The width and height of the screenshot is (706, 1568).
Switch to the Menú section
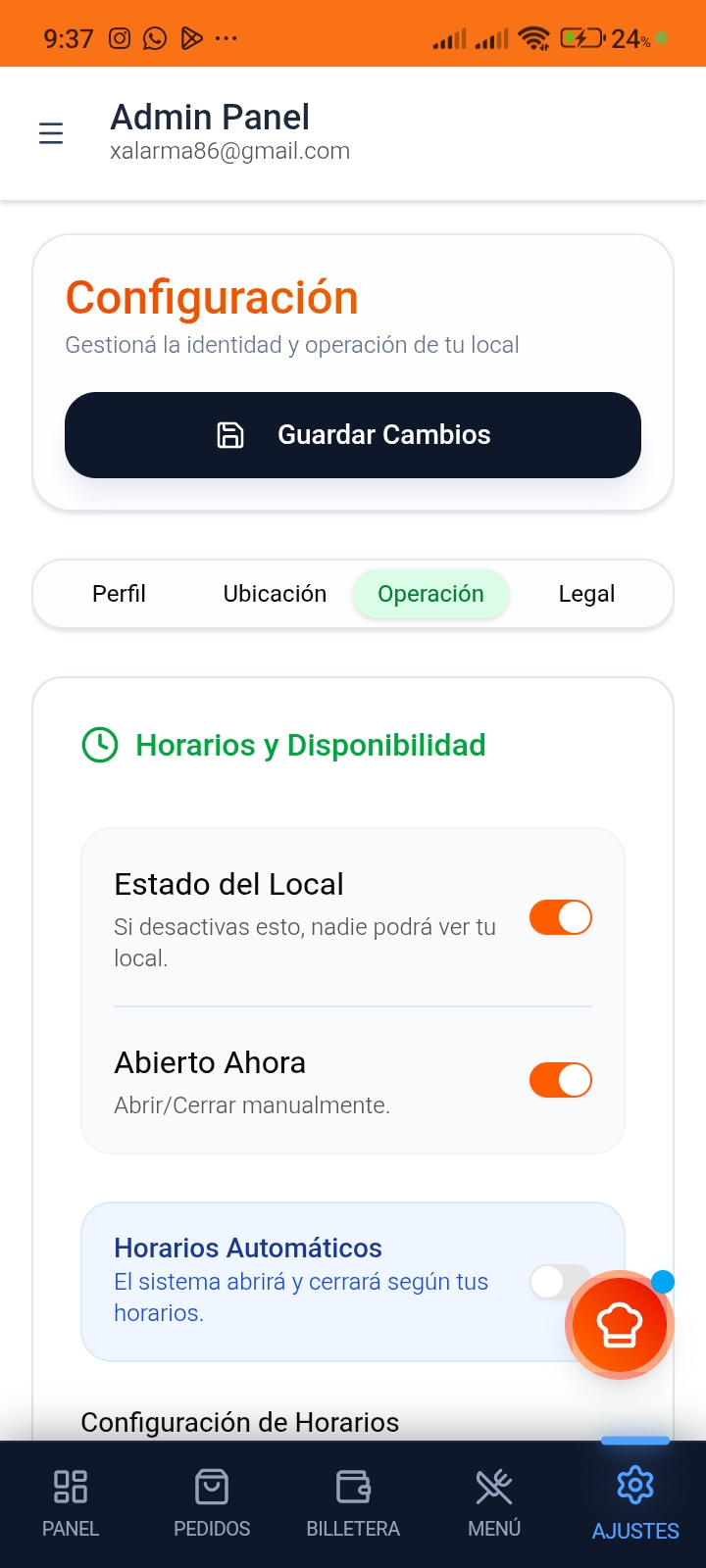494,1503
